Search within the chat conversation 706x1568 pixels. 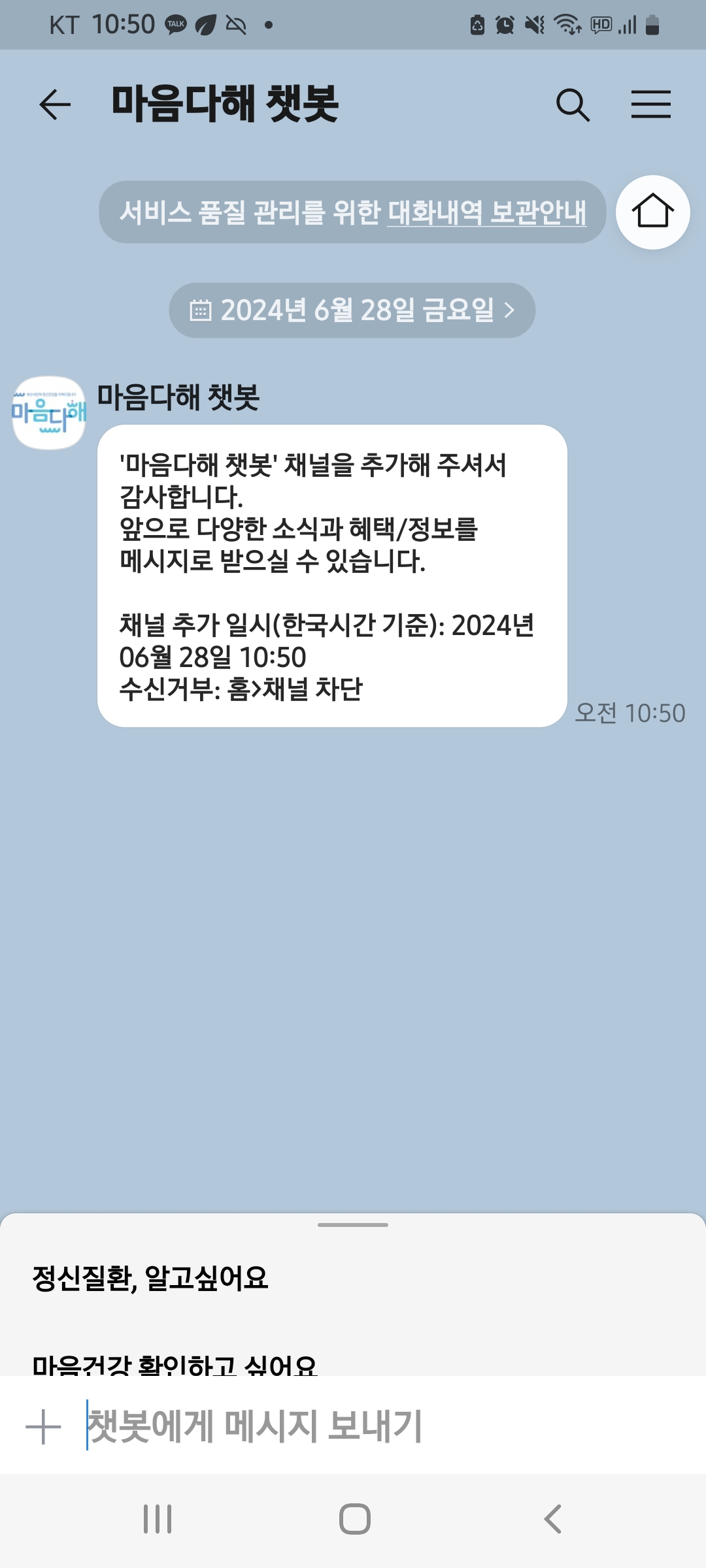pyautogui.click(x=573, y=105)
